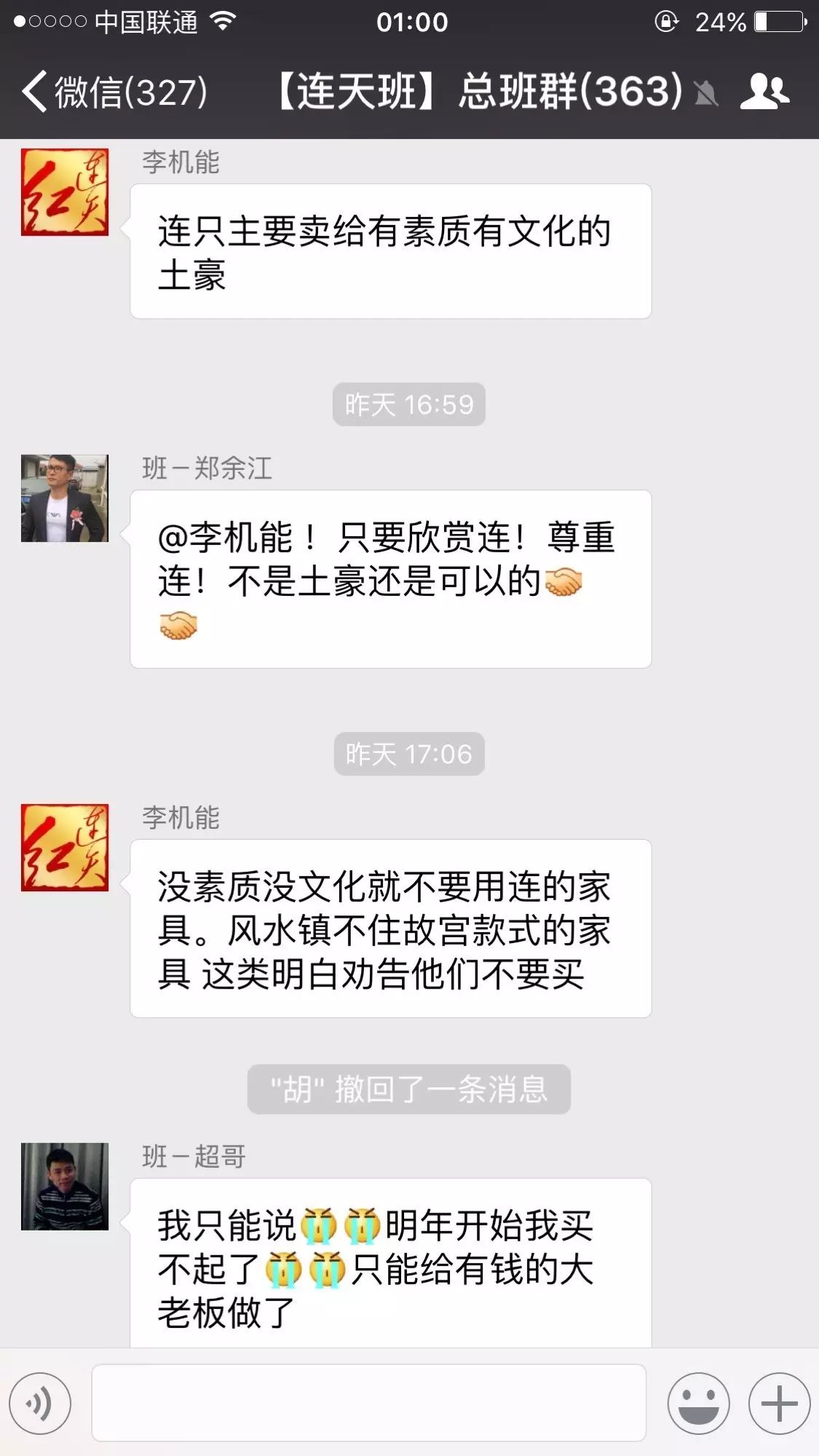Switch to voice message input
Viewport: 819px width, 1456px height.
click(x=40, y=1403)
